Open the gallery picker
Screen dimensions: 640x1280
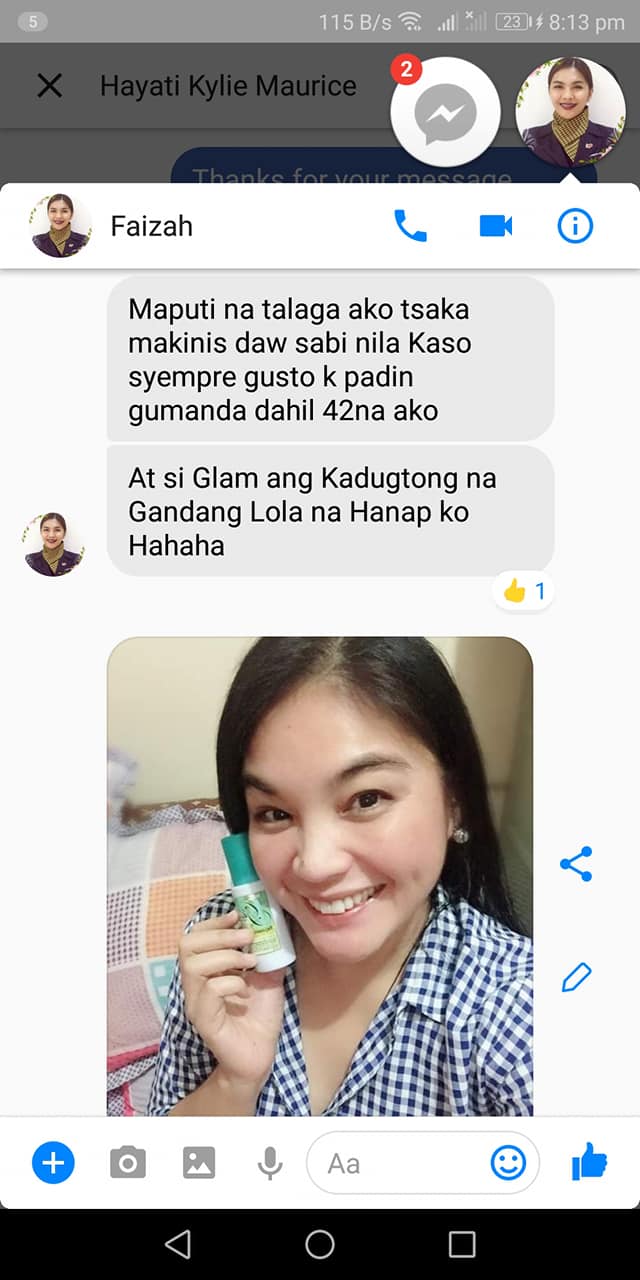(199, 1163)
